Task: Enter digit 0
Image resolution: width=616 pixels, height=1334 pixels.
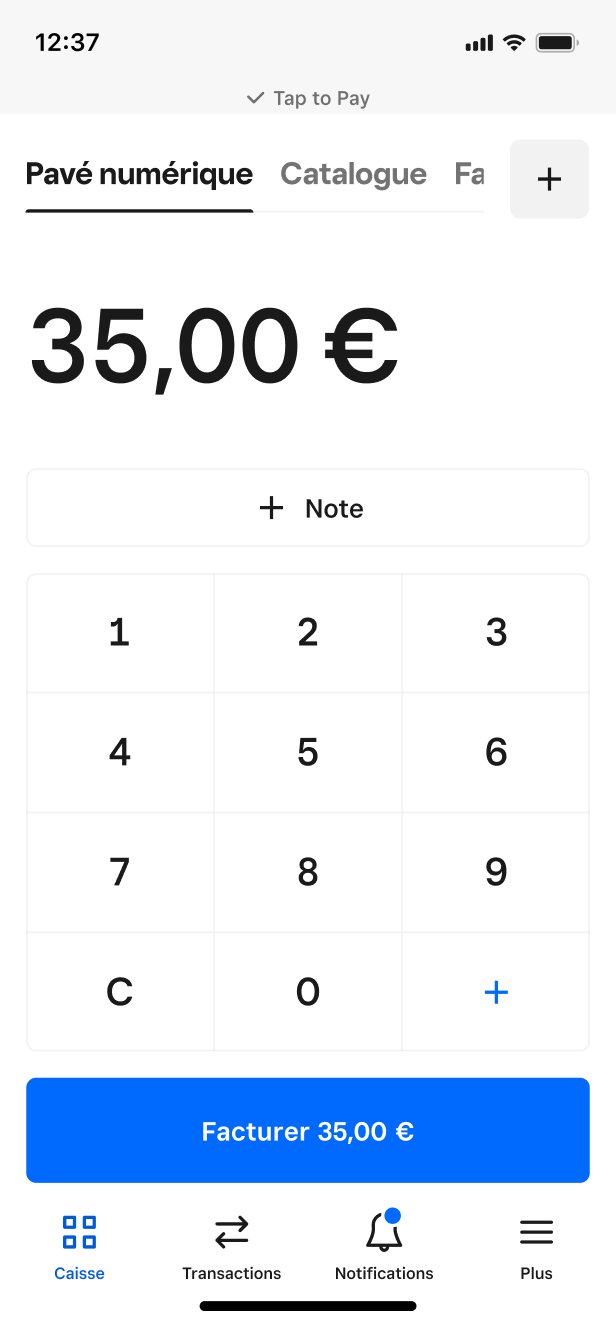Action: pyautogui.click(x=308, y=992)
